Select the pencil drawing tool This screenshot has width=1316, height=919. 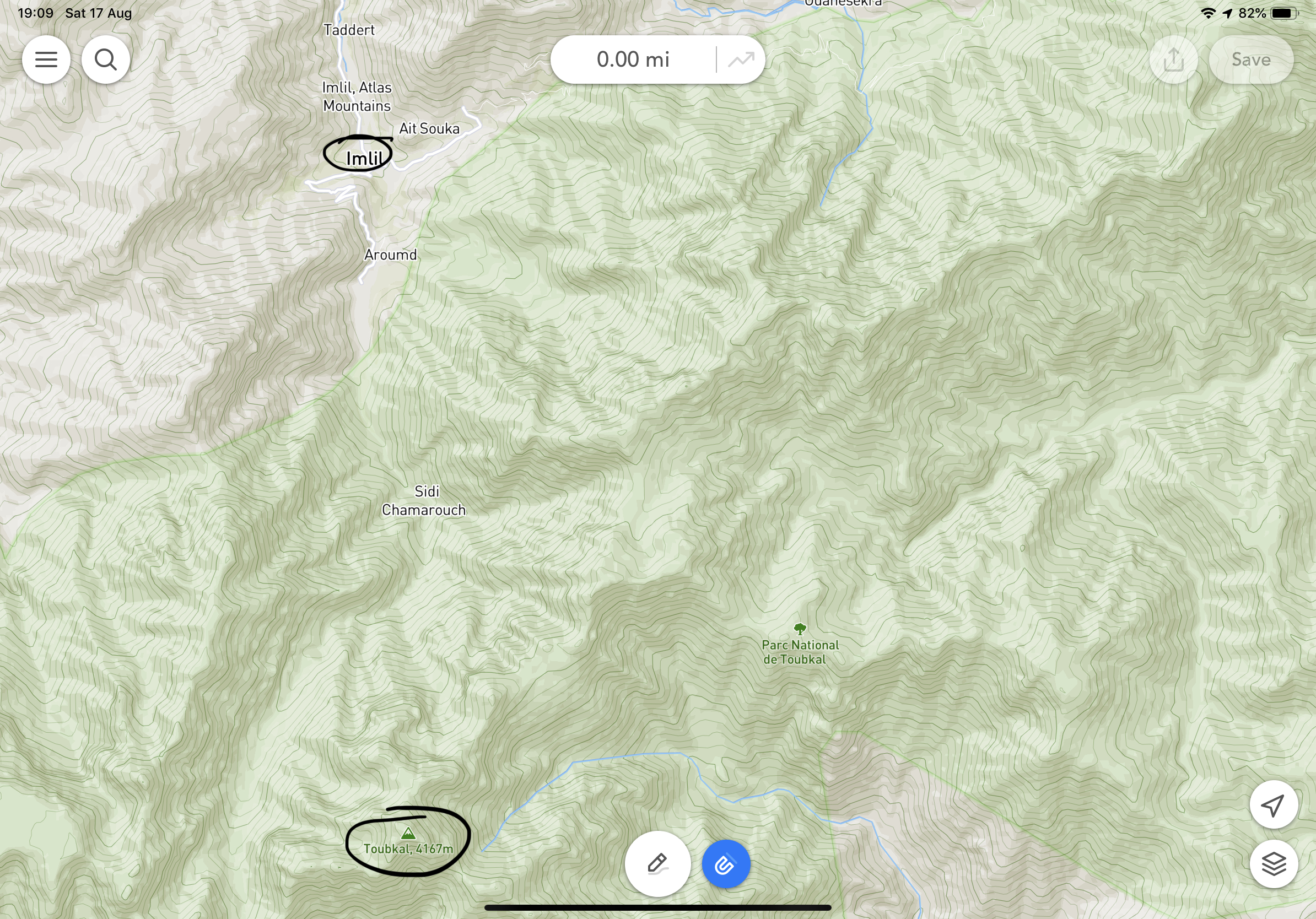[x=657, y=863]
